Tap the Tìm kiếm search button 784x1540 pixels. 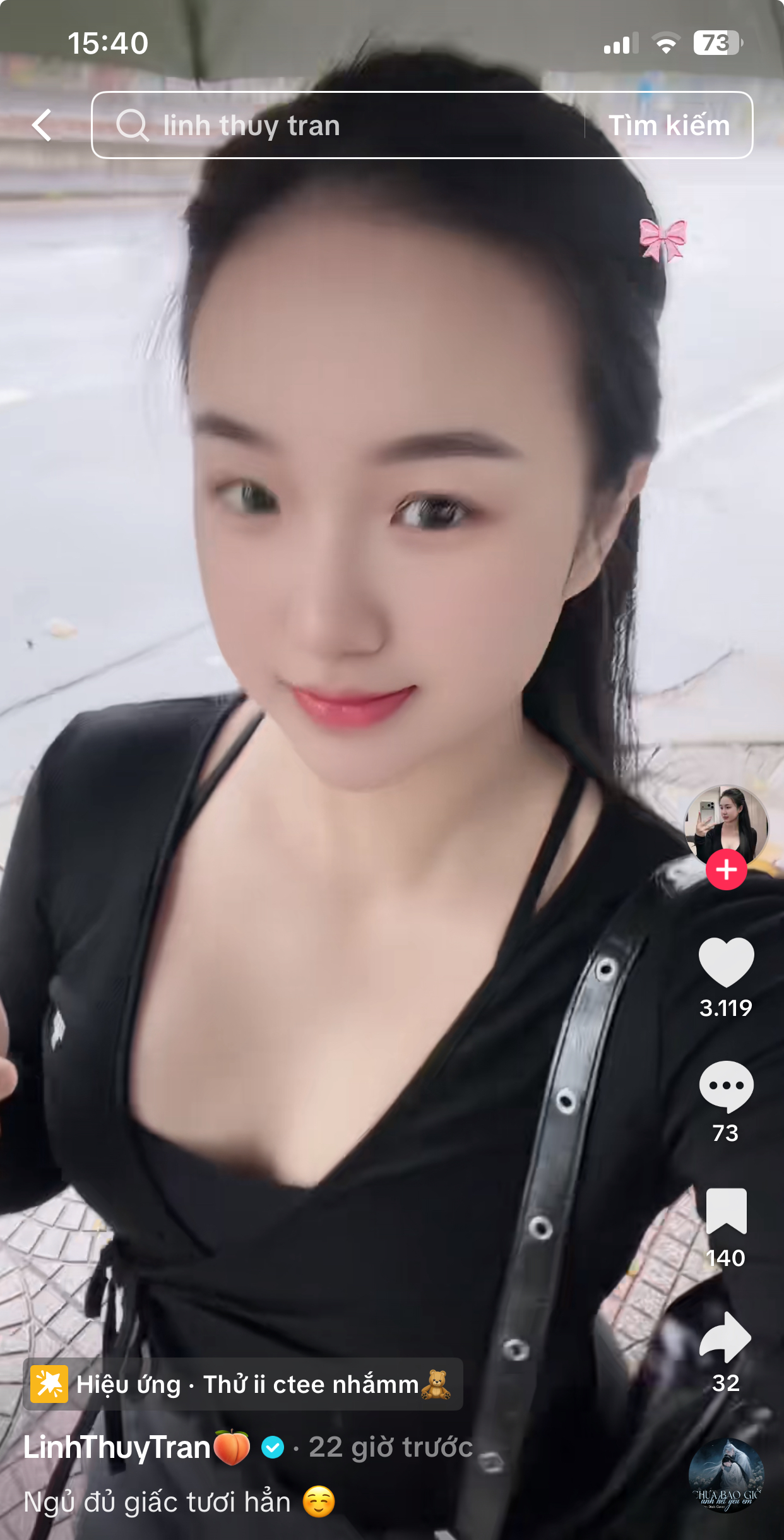coord(668,125)
